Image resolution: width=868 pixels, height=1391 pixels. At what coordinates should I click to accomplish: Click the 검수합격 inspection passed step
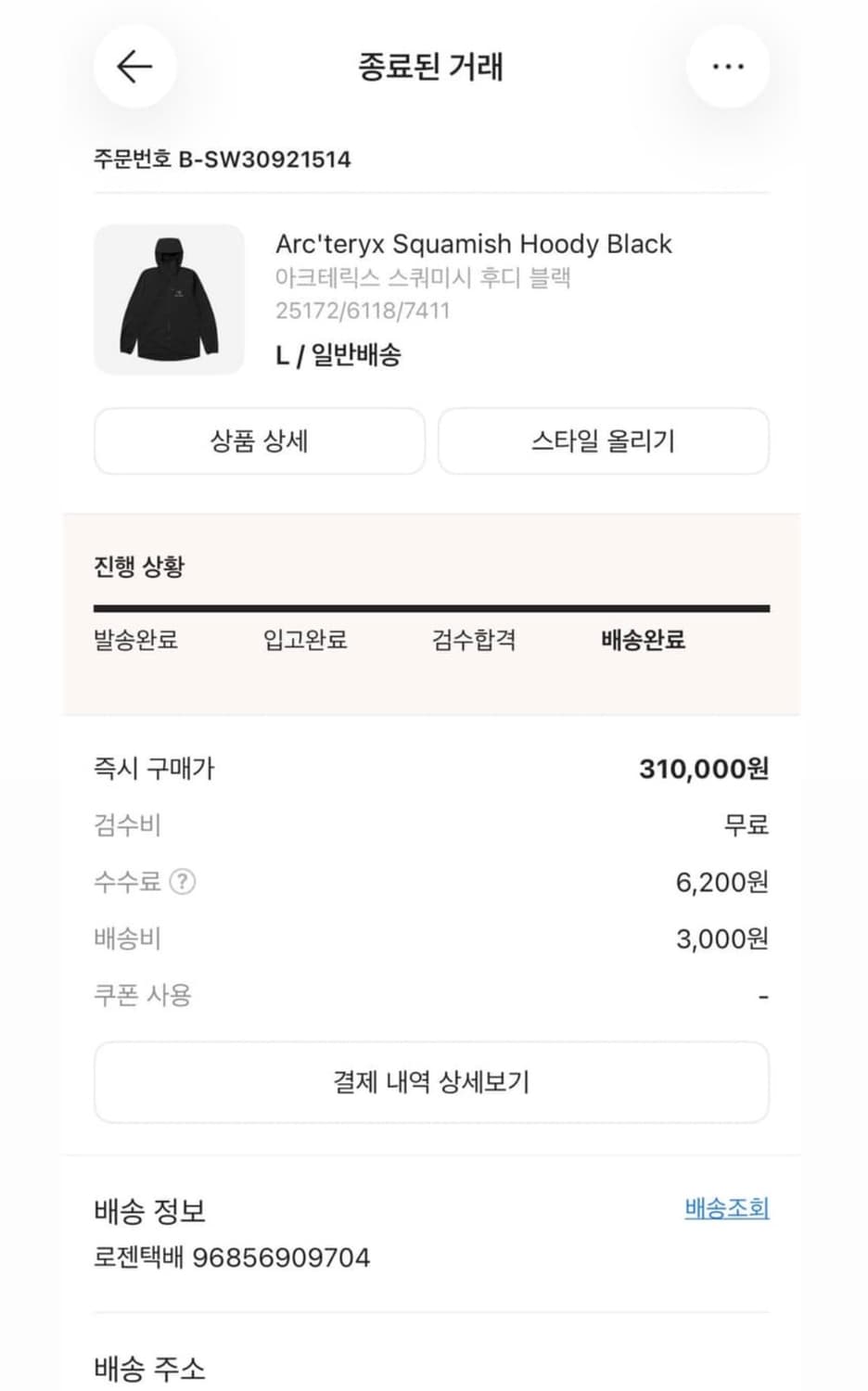(x=473, y=640)
